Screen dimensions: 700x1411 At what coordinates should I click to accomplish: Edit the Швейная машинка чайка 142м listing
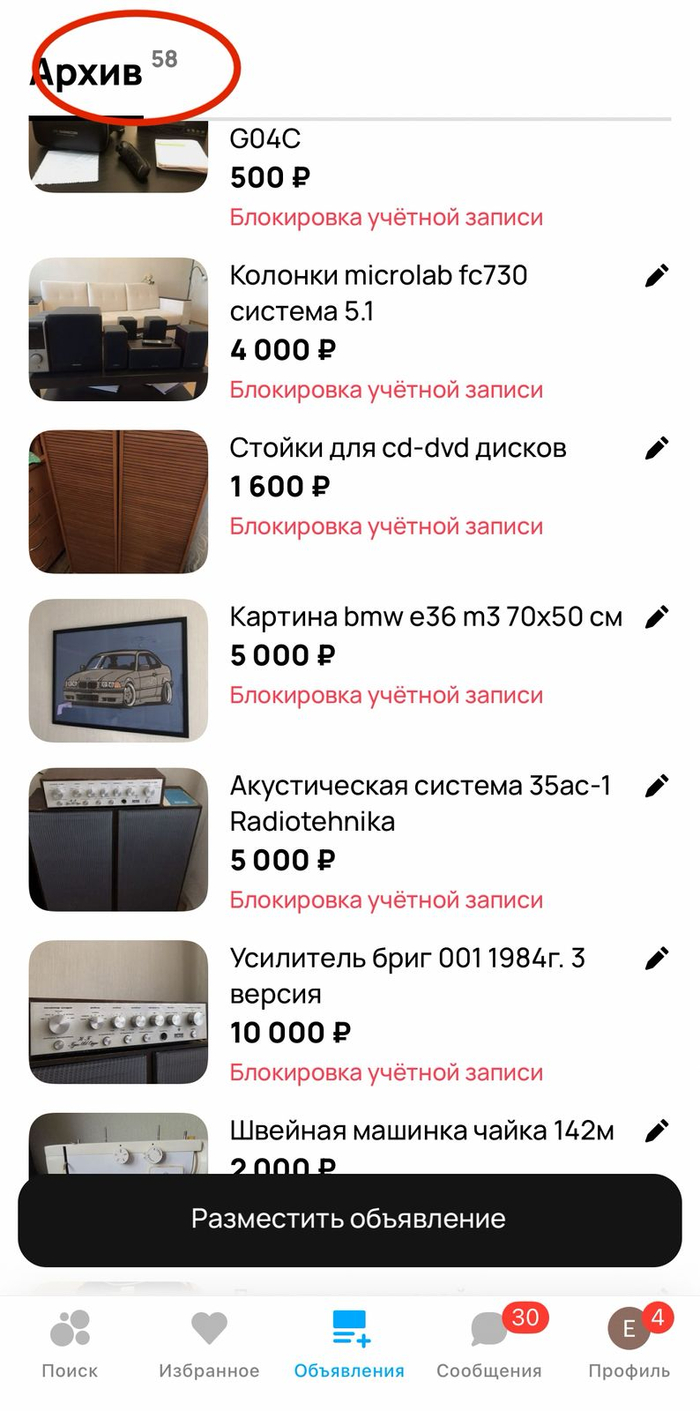[x=656, y=1131]
